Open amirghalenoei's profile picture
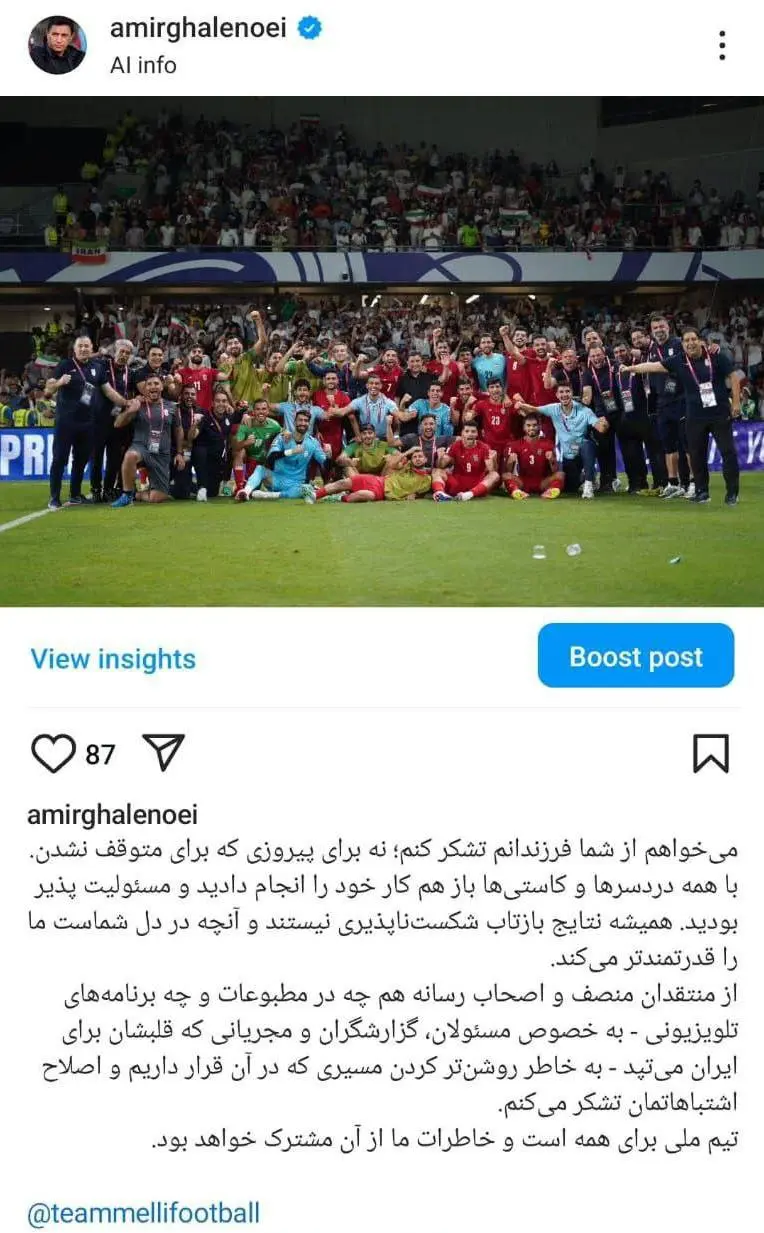The height and width of the screenshot is (1233, 764). (57, 45)
